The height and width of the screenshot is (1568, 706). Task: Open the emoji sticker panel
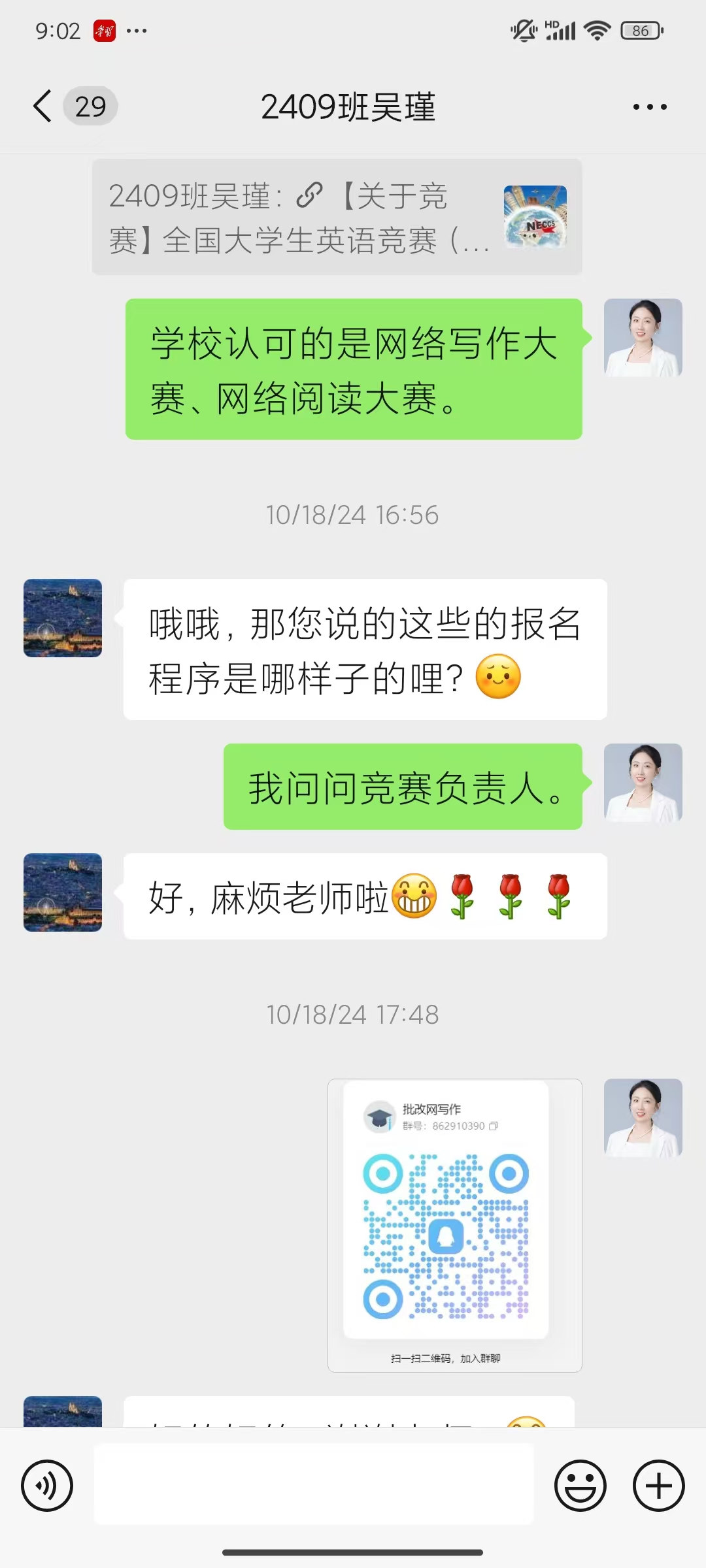(x=580, y=1485)
